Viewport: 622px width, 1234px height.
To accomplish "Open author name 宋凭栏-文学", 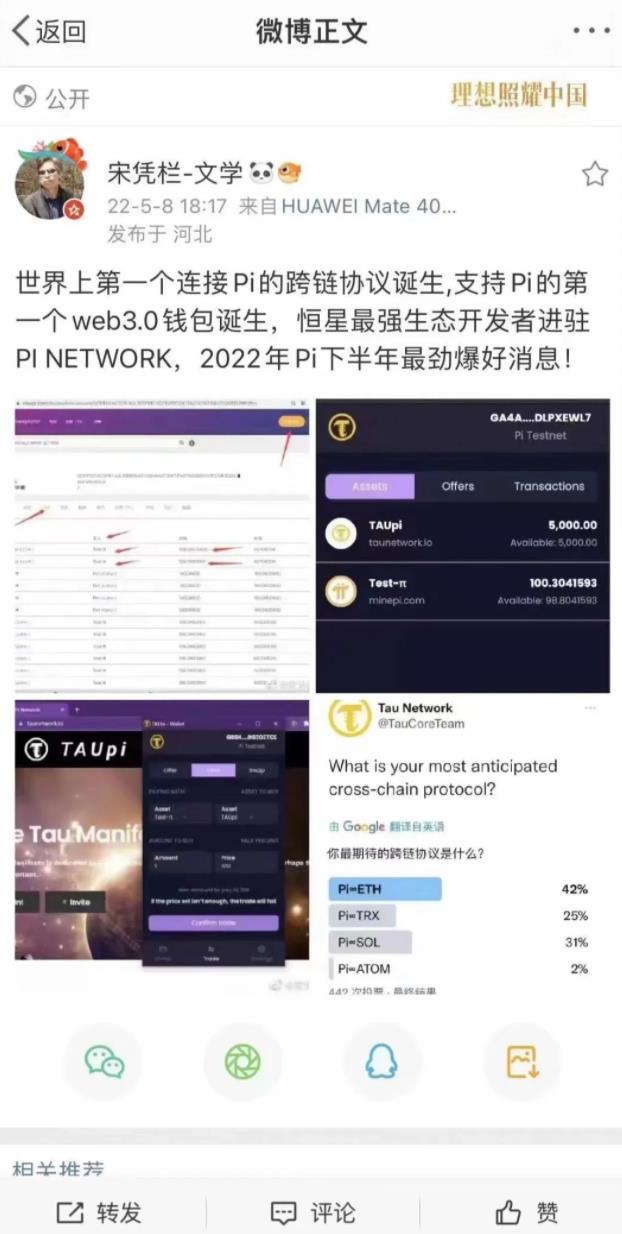I will [175, 173].
